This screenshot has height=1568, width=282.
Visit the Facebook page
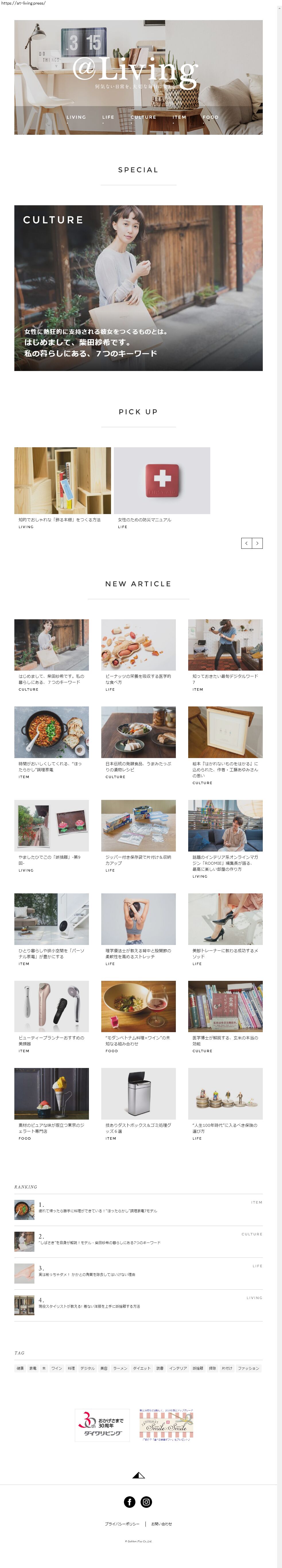[130, 1502]
